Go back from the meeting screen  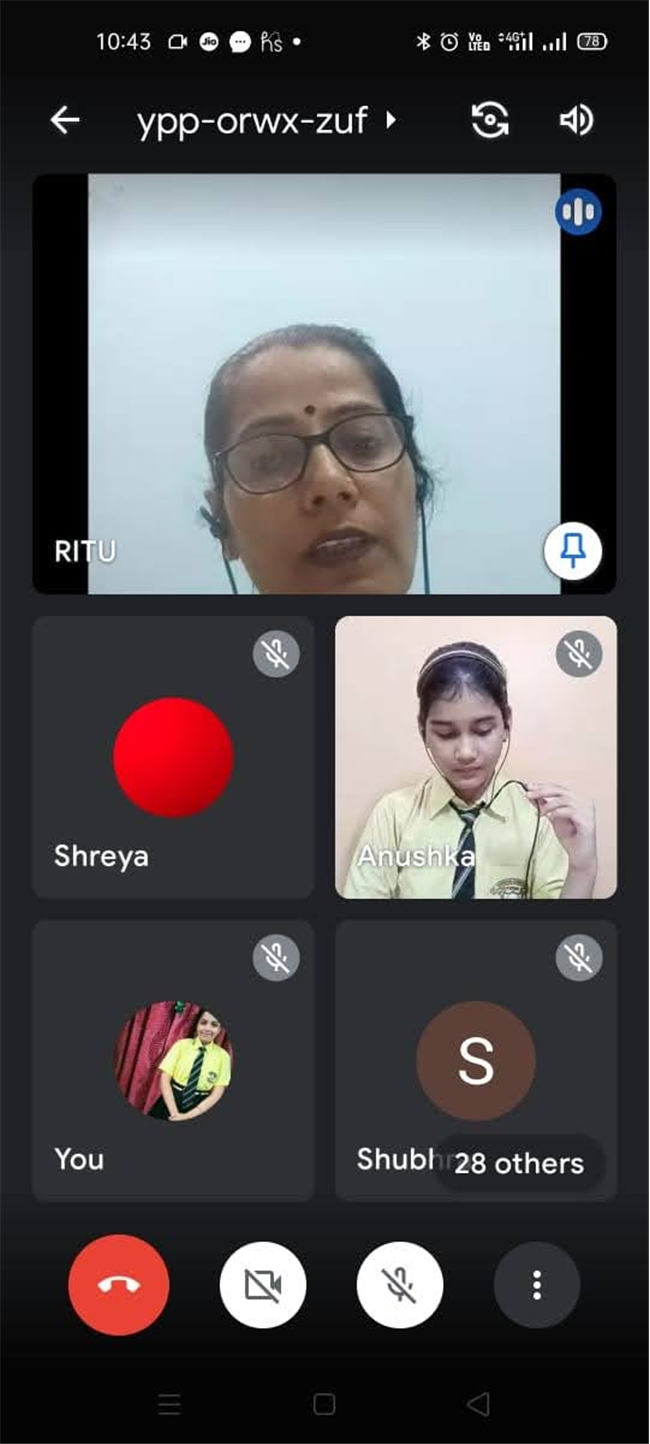pyautogui.click(x=65, y=121)
